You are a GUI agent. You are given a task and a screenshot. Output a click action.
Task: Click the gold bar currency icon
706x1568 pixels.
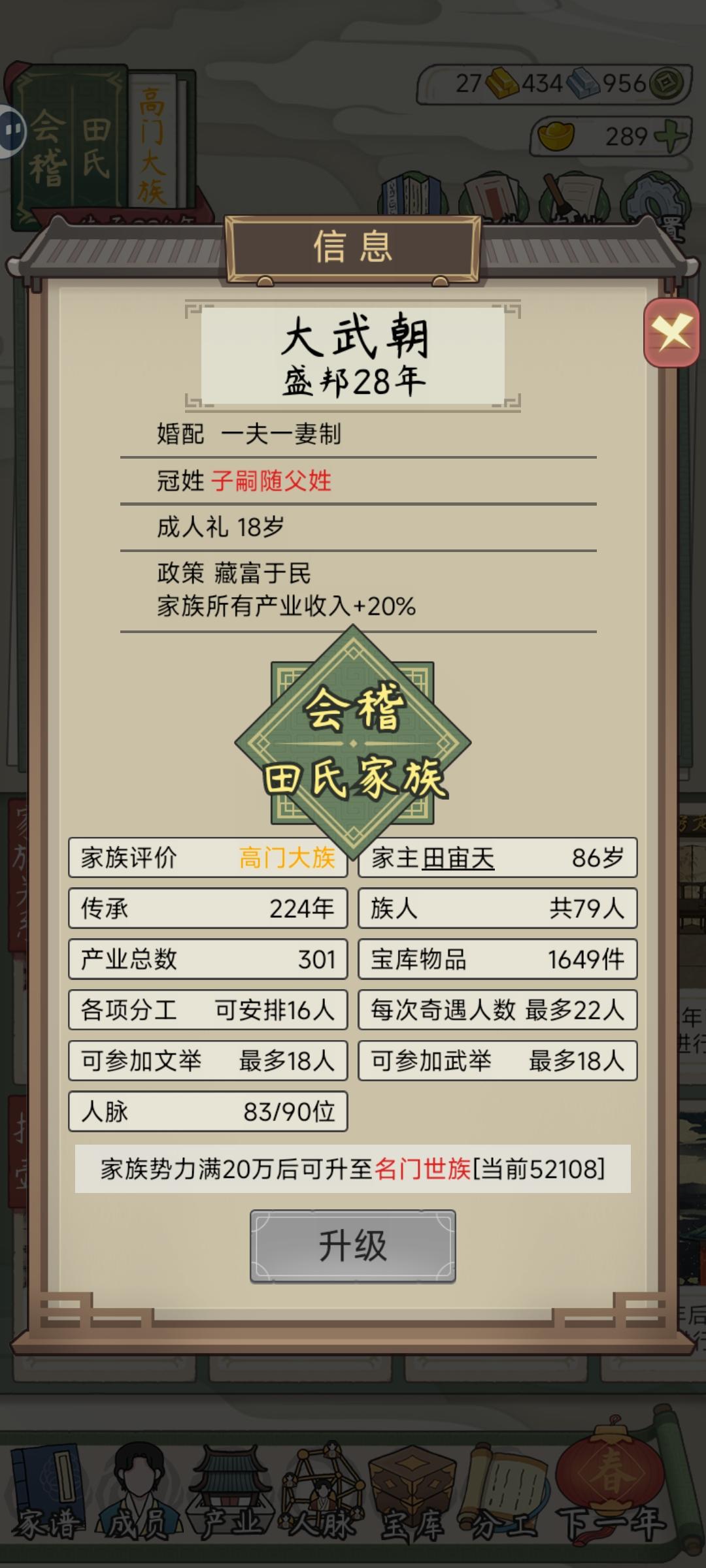point(503,83)
